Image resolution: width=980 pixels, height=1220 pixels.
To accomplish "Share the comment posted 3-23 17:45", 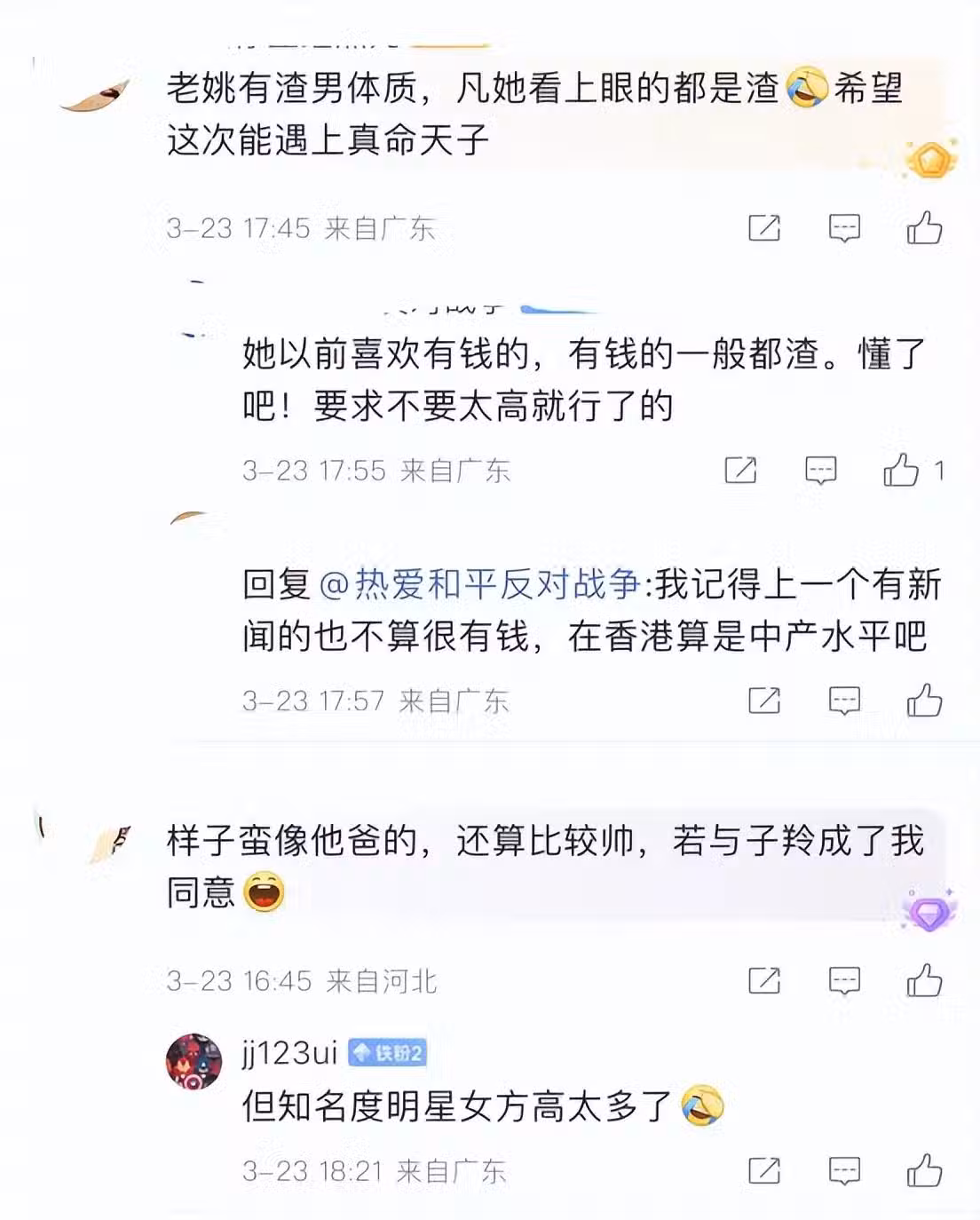I will click(x=764, y=228).
